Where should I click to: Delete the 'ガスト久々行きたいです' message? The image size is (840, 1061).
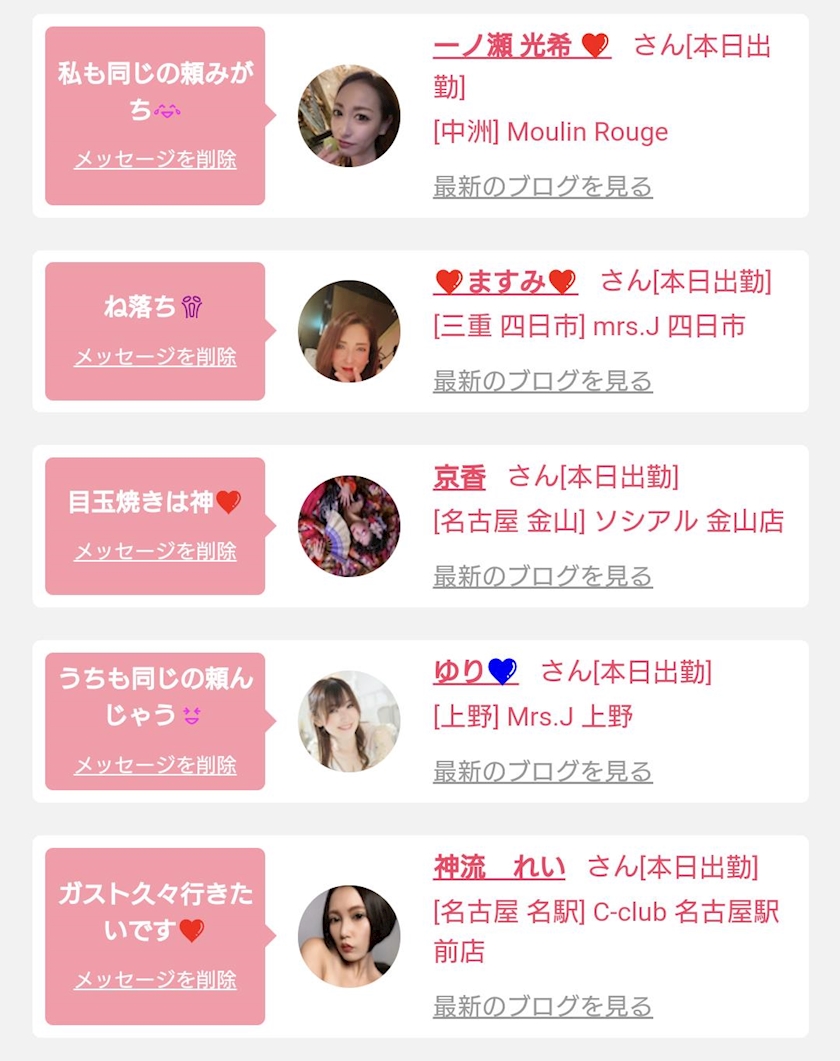(x=155, y=980)
